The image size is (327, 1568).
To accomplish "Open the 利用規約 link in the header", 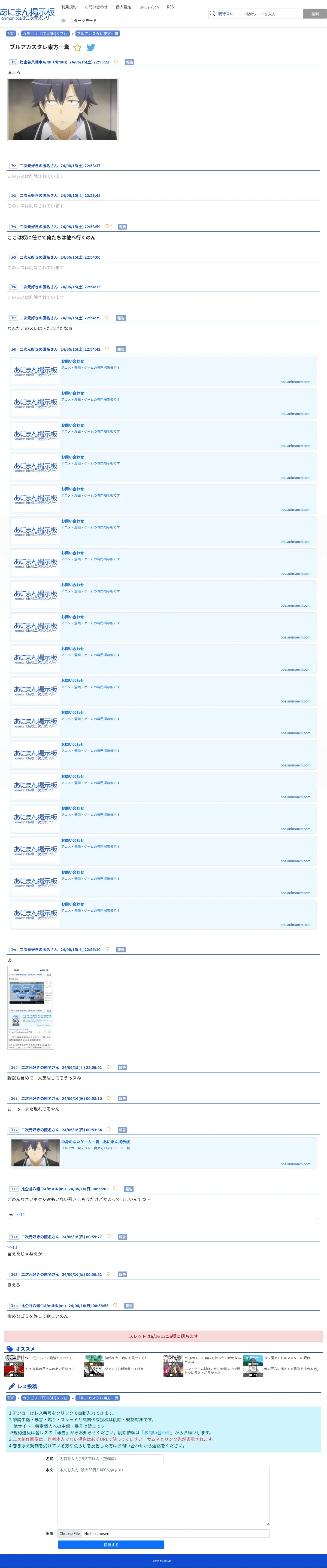I will click(69, 7).
